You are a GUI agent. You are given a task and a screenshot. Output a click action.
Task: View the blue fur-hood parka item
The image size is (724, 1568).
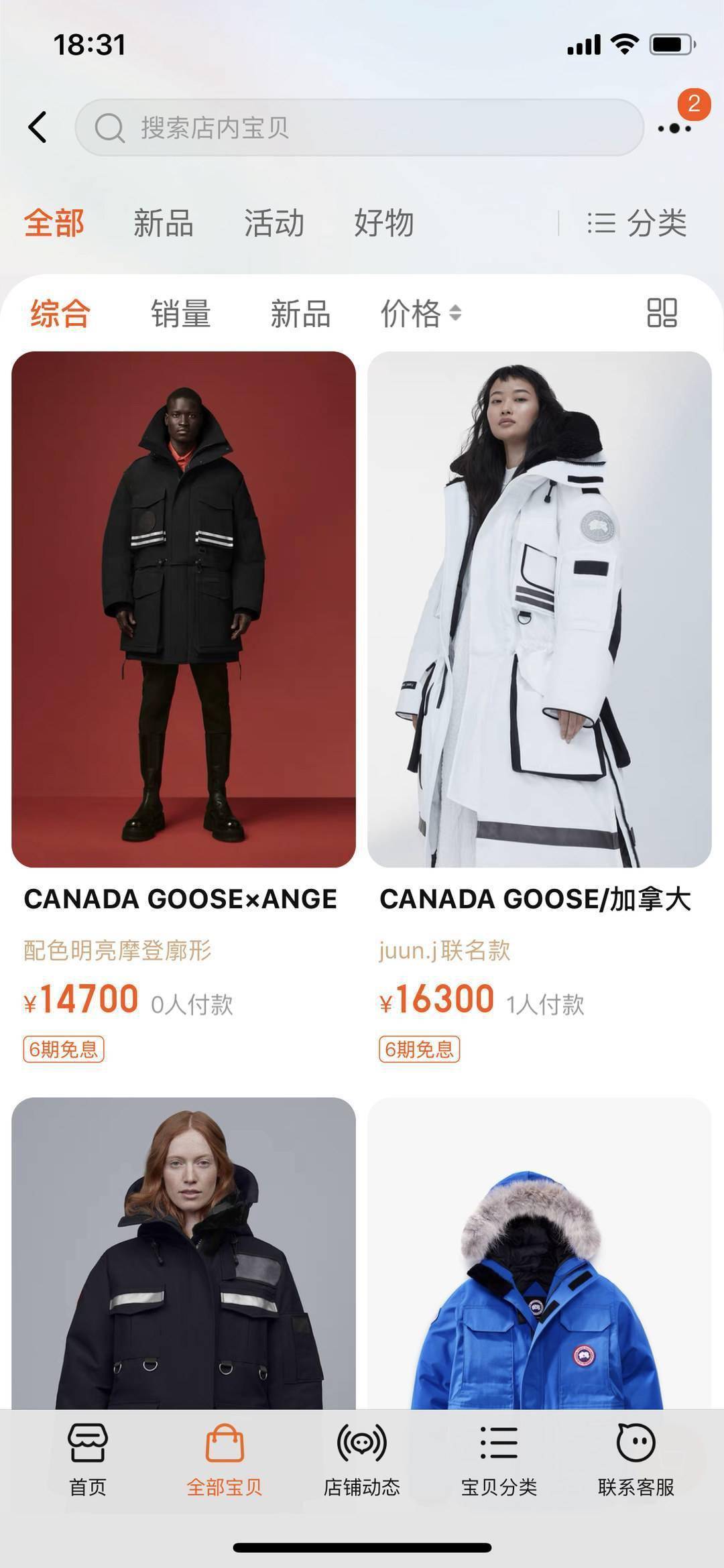tap(539, 1254)
